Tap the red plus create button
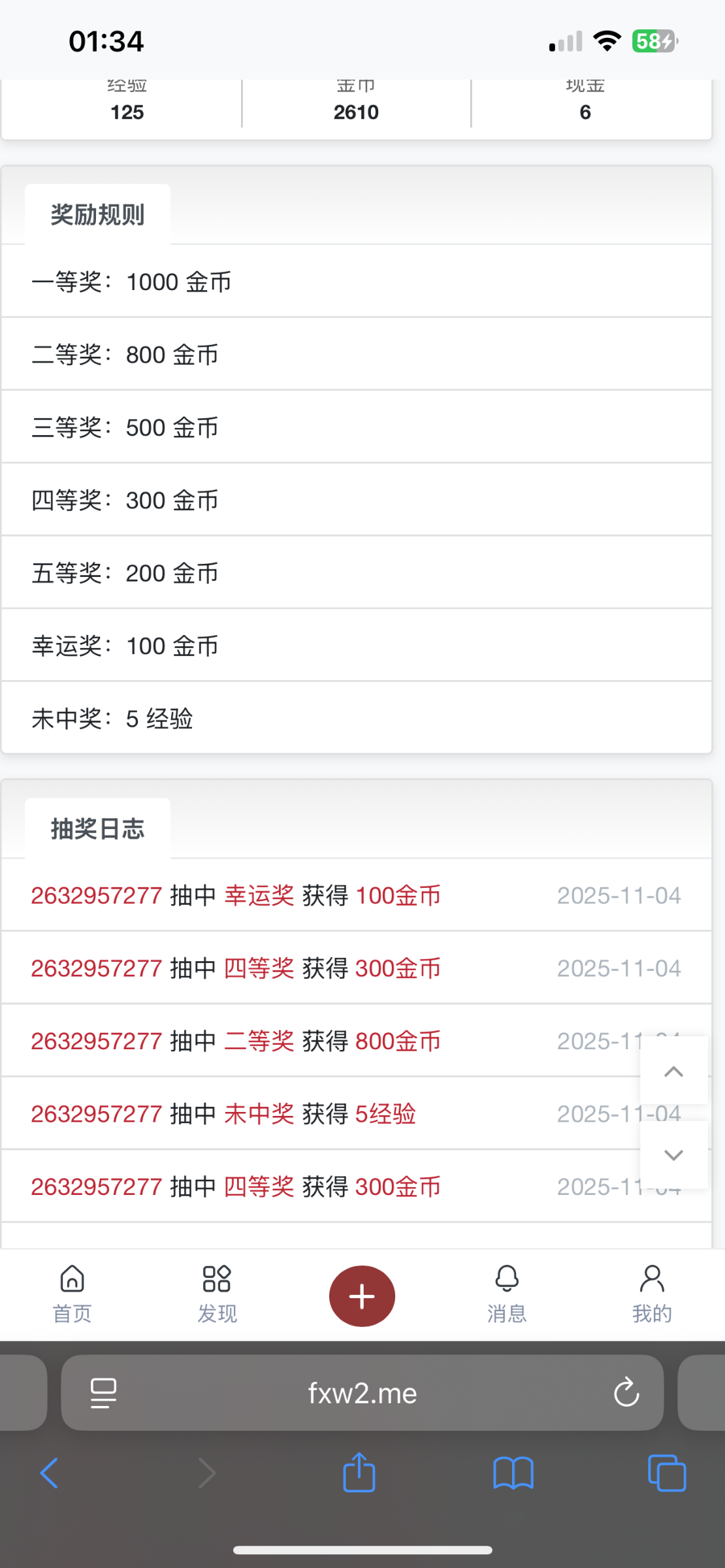The image size is (725, 1568). pyautogui.click(x=362, y=1296)
